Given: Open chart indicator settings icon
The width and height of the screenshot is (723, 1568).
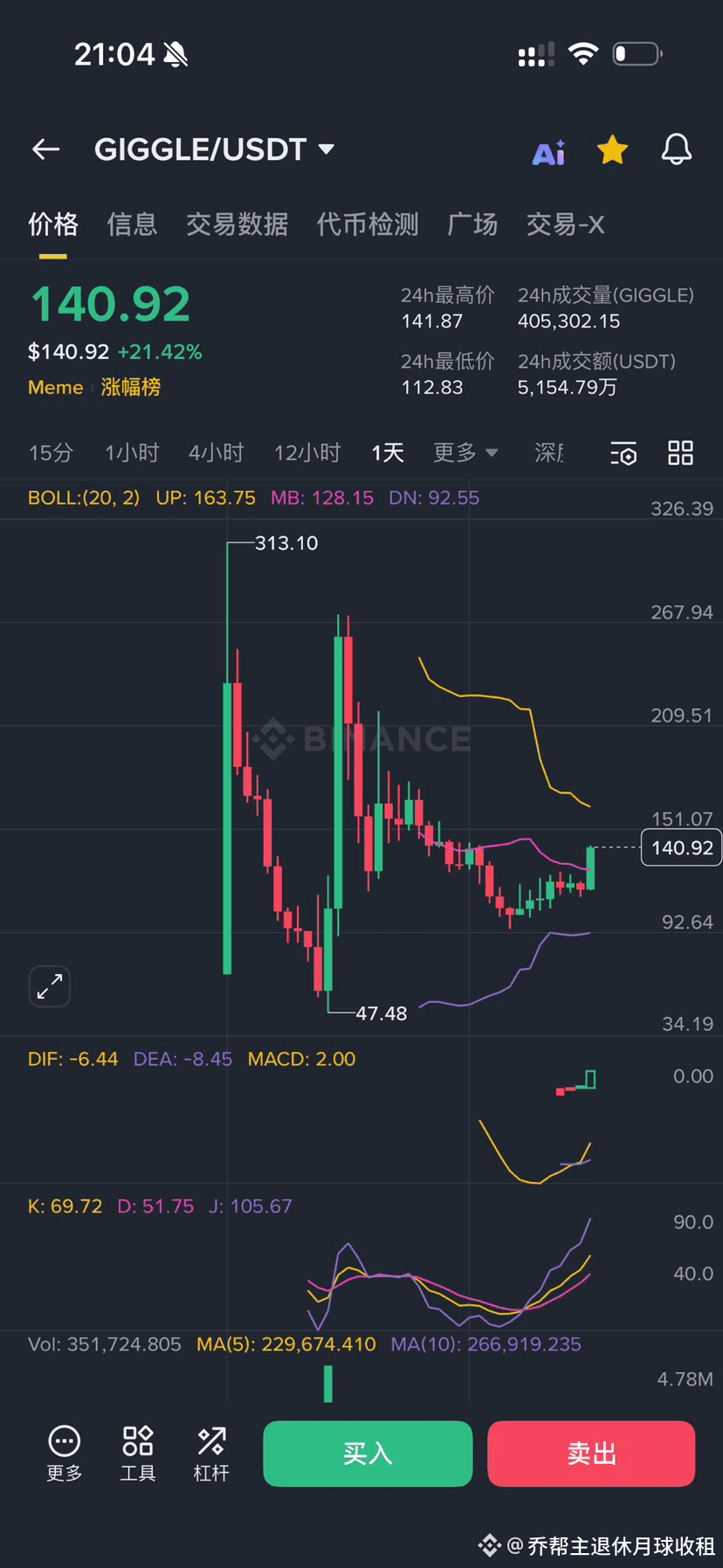Looking at the screenshot, I should (623, 453).
